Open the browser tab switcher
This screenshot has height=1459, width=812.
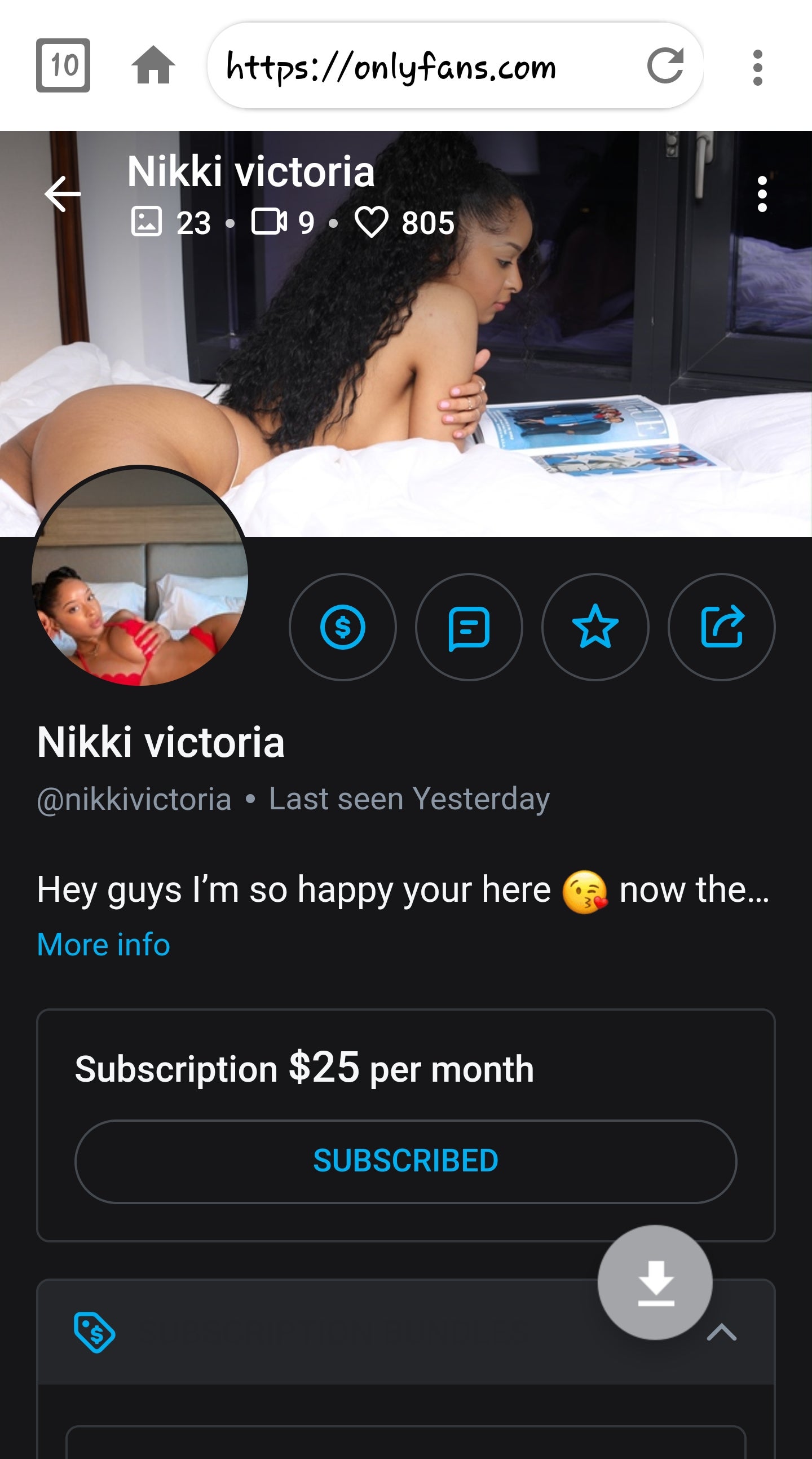pos(63,65)
